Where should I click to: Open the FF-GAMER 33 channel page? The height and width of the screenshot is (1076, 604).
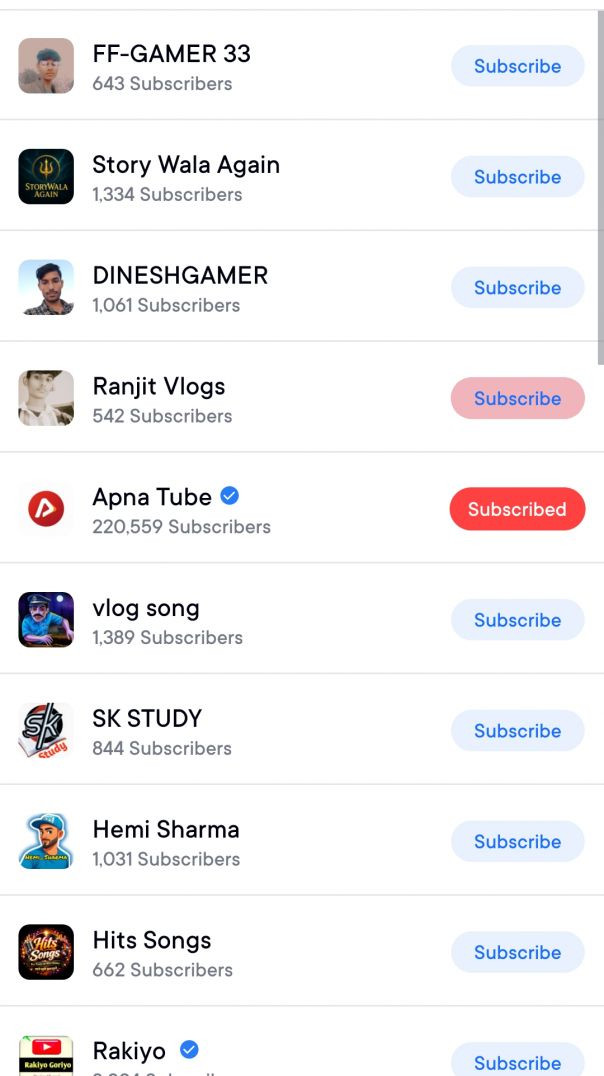click(171, 54)
